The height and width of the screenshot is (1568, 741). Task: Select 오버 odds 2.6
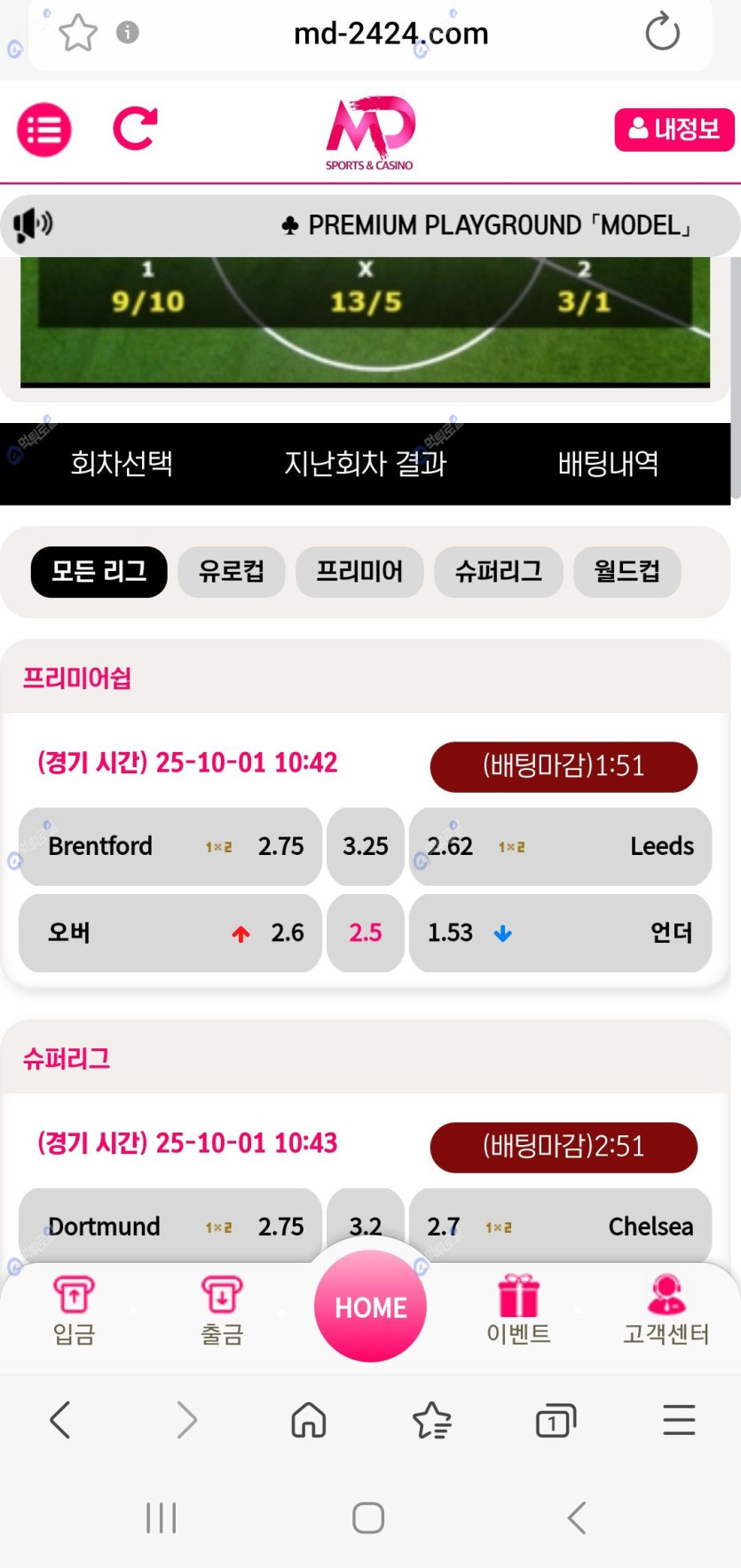coord(170,933)
